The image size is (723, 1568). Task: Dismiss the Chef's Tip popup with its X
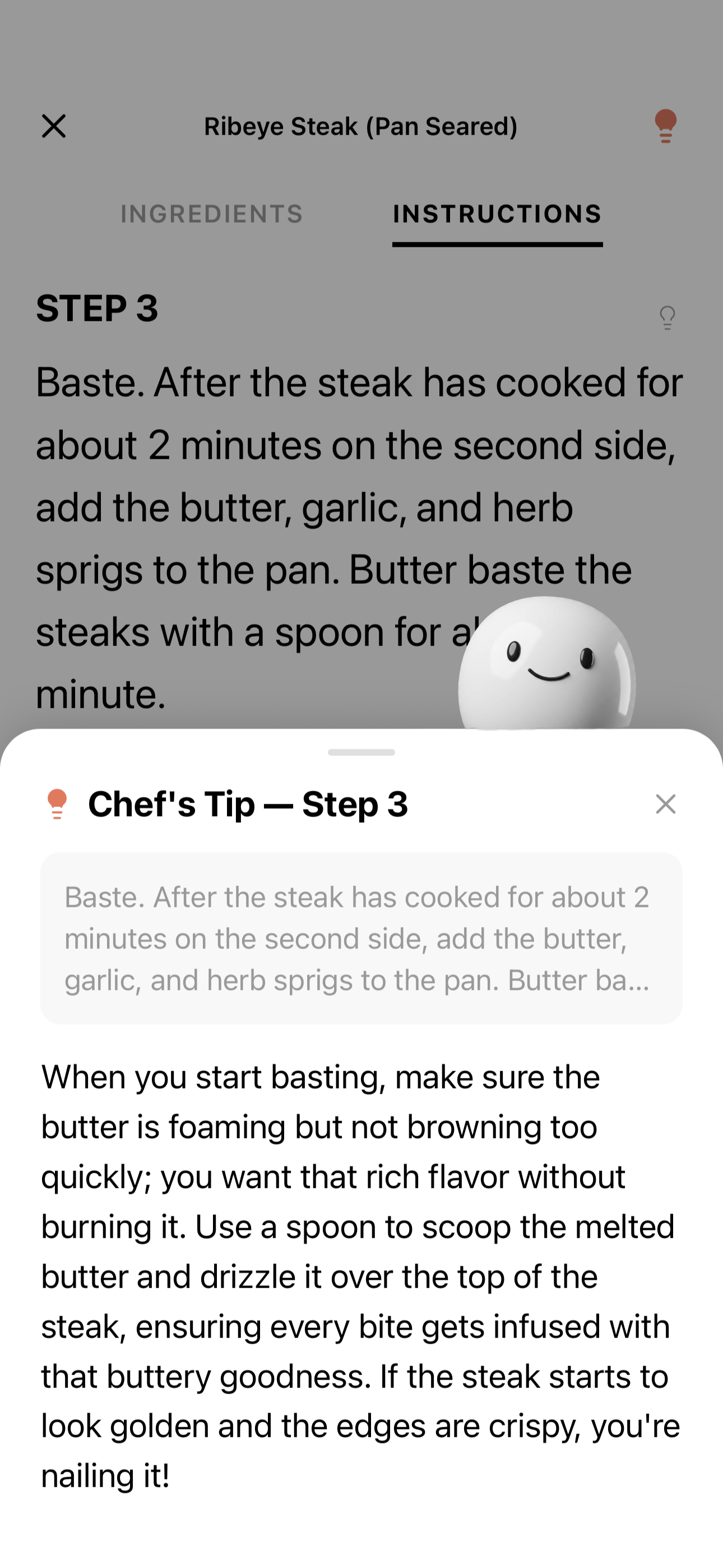pyautogui.click(x=666, y=804)
